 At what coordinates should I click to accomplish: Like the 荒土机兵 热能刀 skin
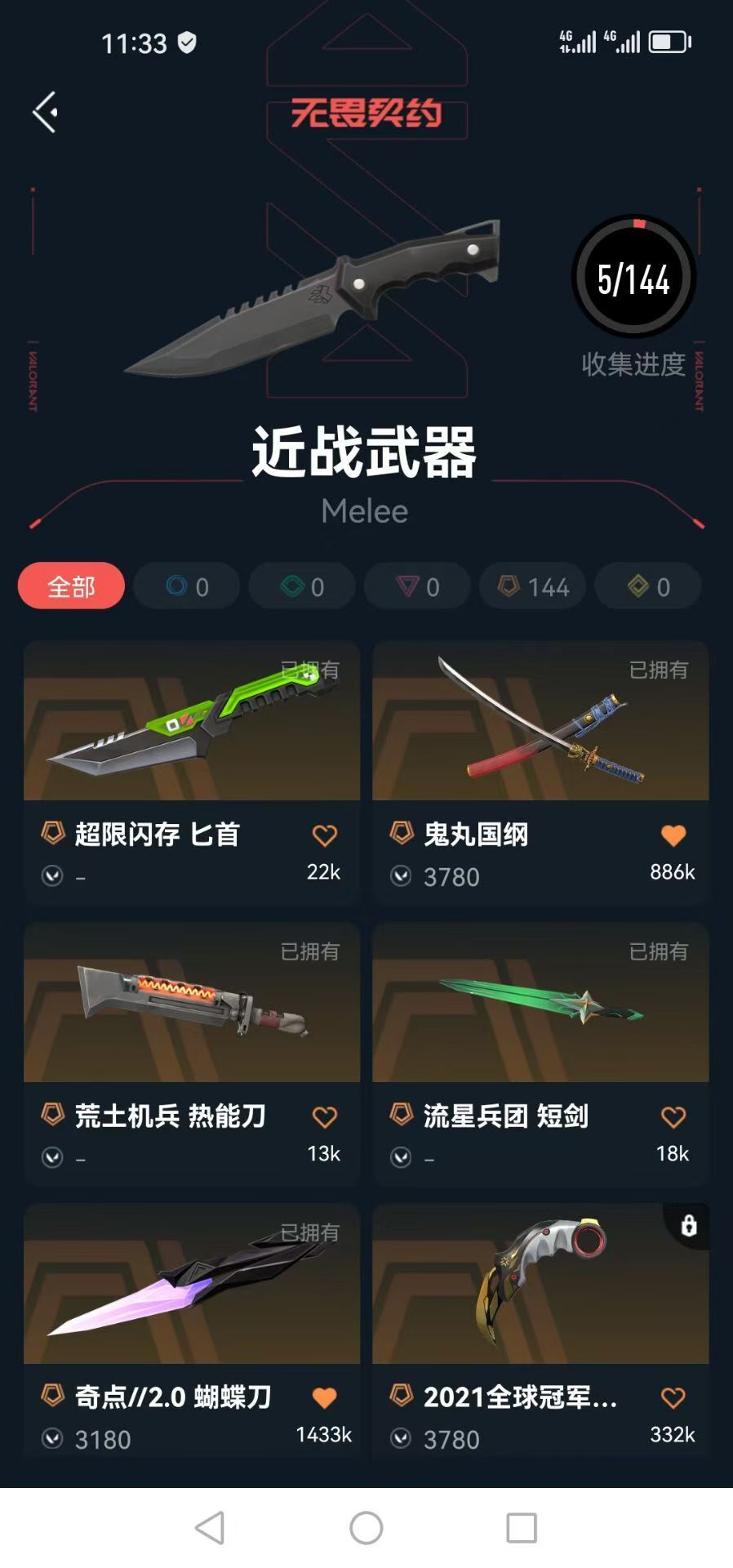(324, 1117)
